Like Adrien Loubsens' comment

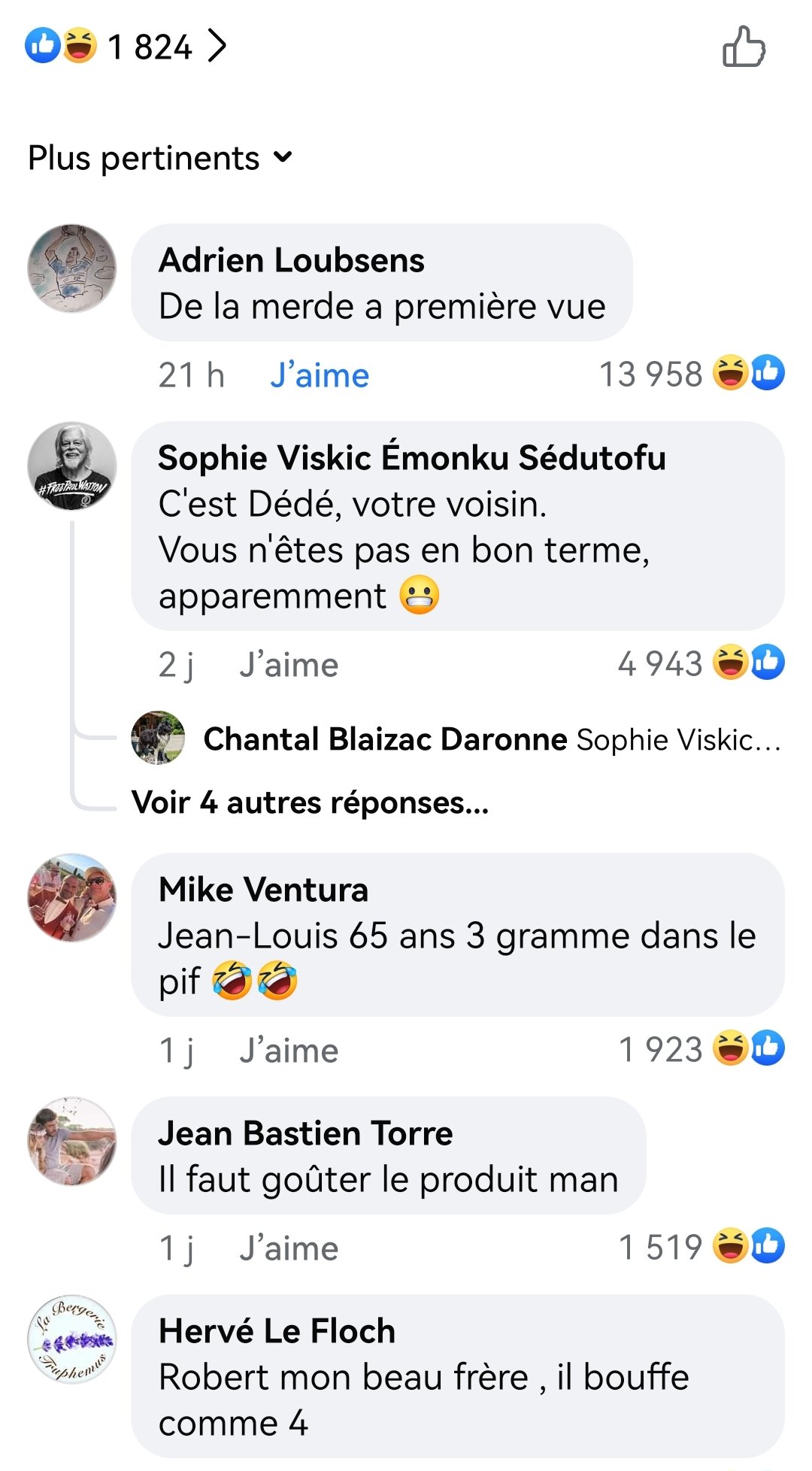320,375
